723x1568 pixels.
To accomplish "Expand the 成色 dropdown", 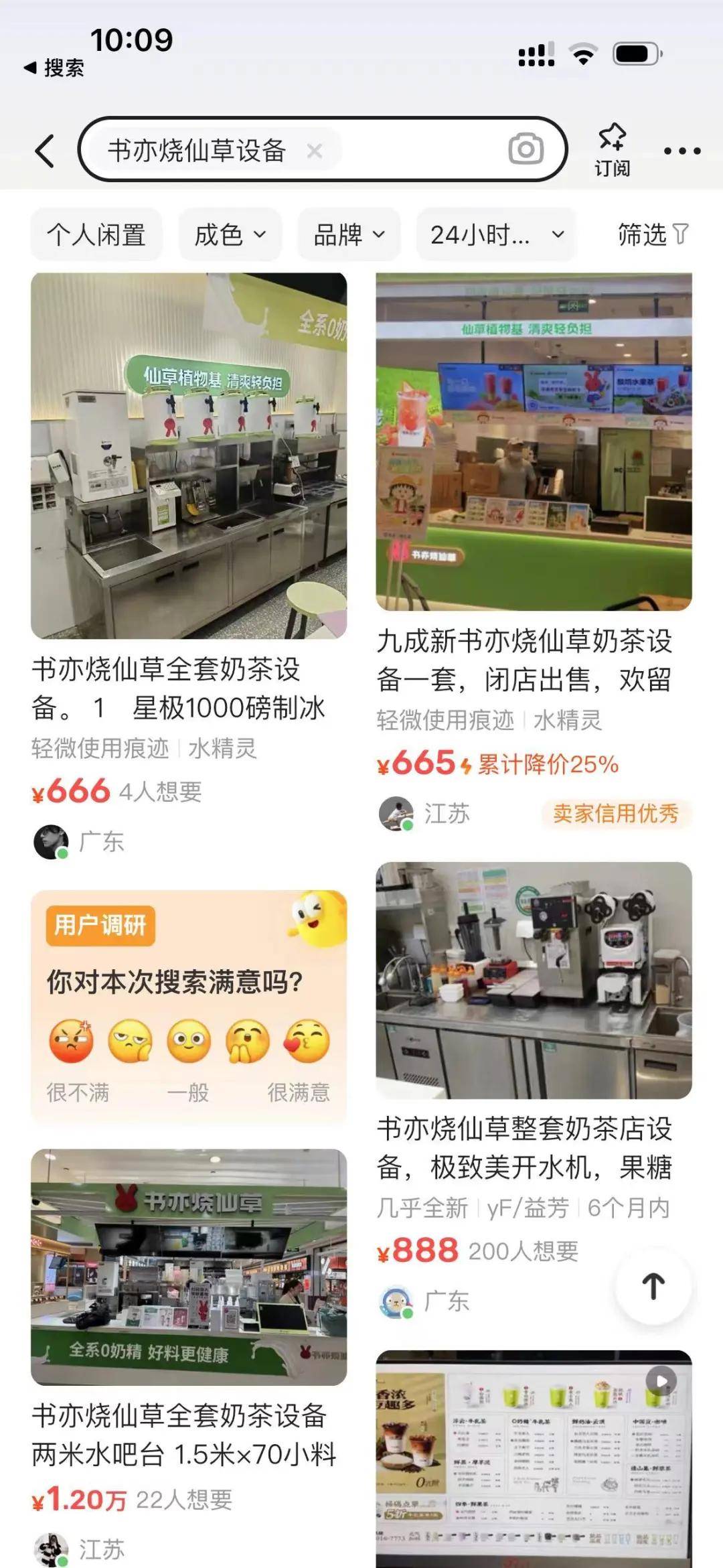I will coord(230,234).
